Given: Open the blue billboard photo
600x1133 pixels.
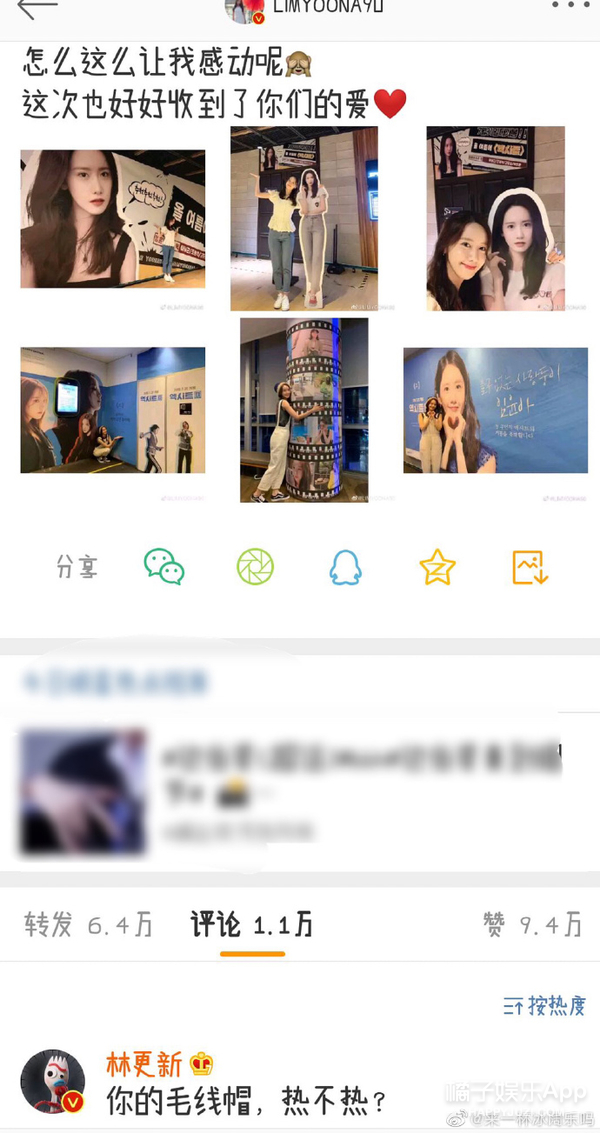Looking at the screenshot, I should (495, 410).
